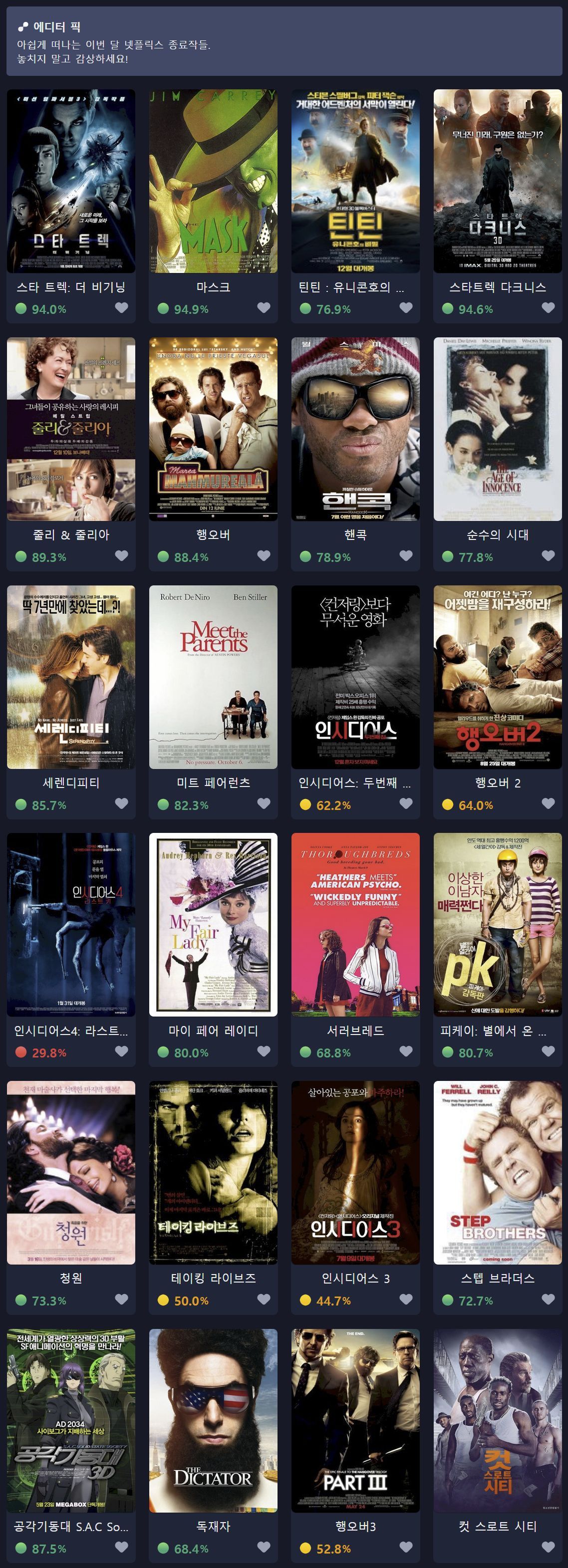Select the 핸콕 movie poster
568x1568 pixels.
(355, 429)
